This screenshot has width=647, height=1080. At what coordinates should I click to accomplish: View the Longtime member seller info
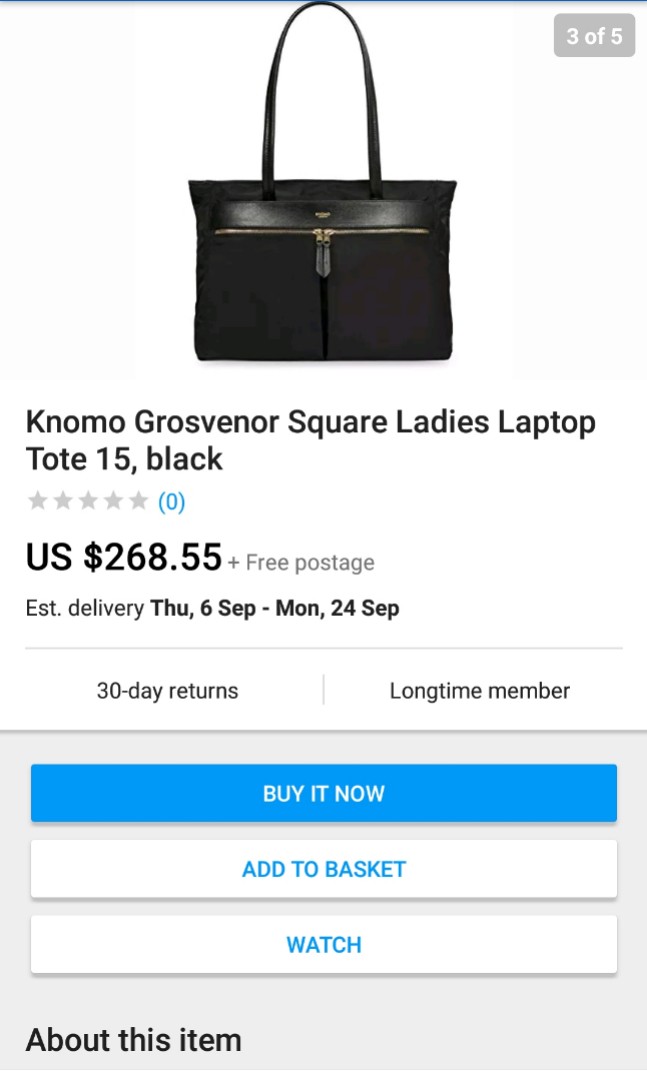(479, 690)
